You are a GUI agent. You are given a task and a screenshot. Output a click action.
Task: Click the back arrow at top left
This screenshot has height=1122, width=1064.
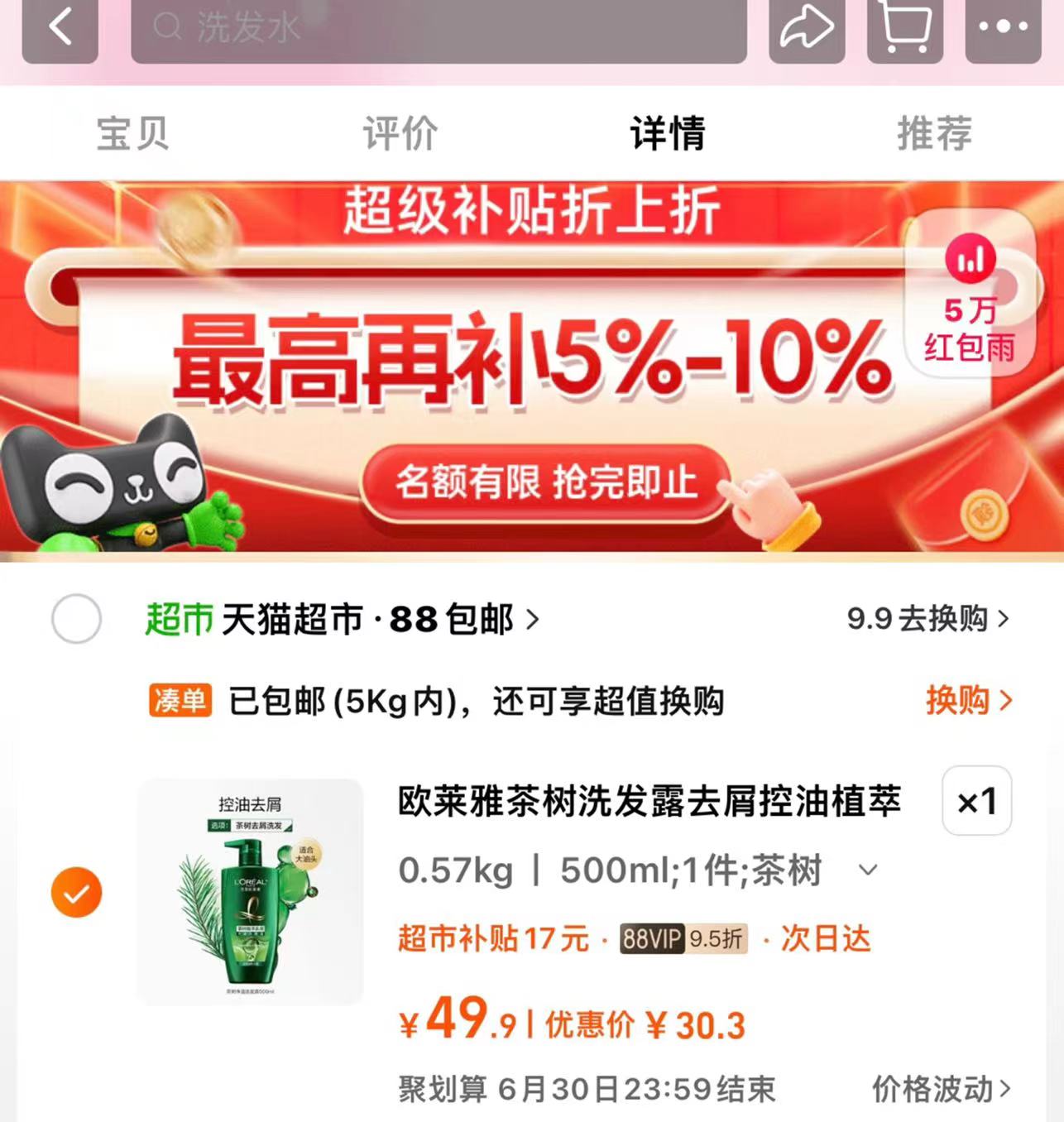coord(59,25)
